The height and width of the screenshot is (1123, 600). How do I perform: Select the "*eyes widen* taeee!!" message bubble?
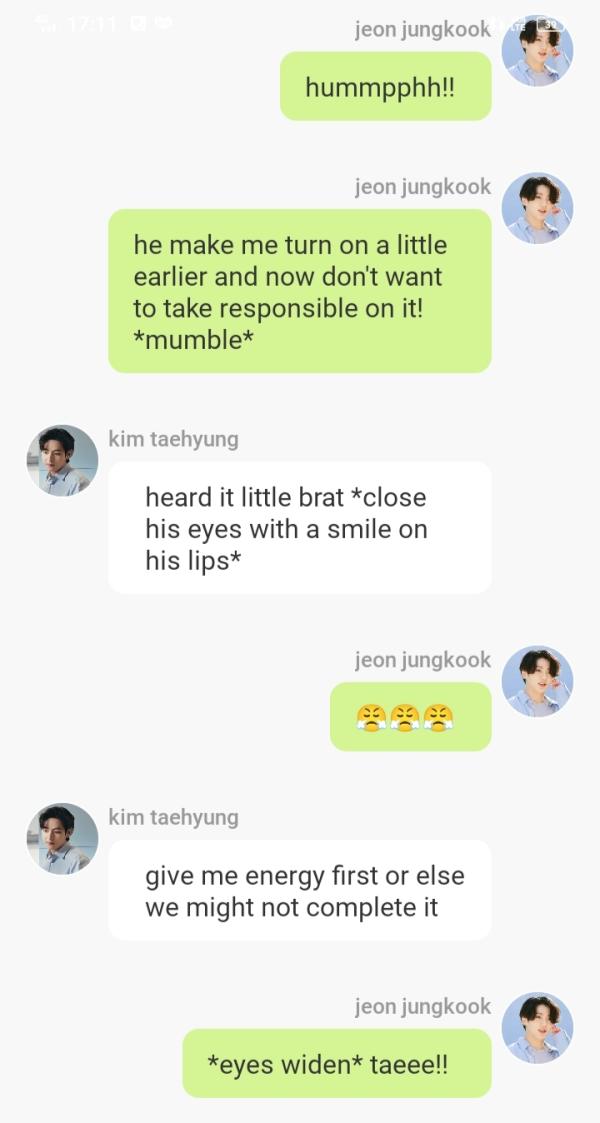(336, 1063)
